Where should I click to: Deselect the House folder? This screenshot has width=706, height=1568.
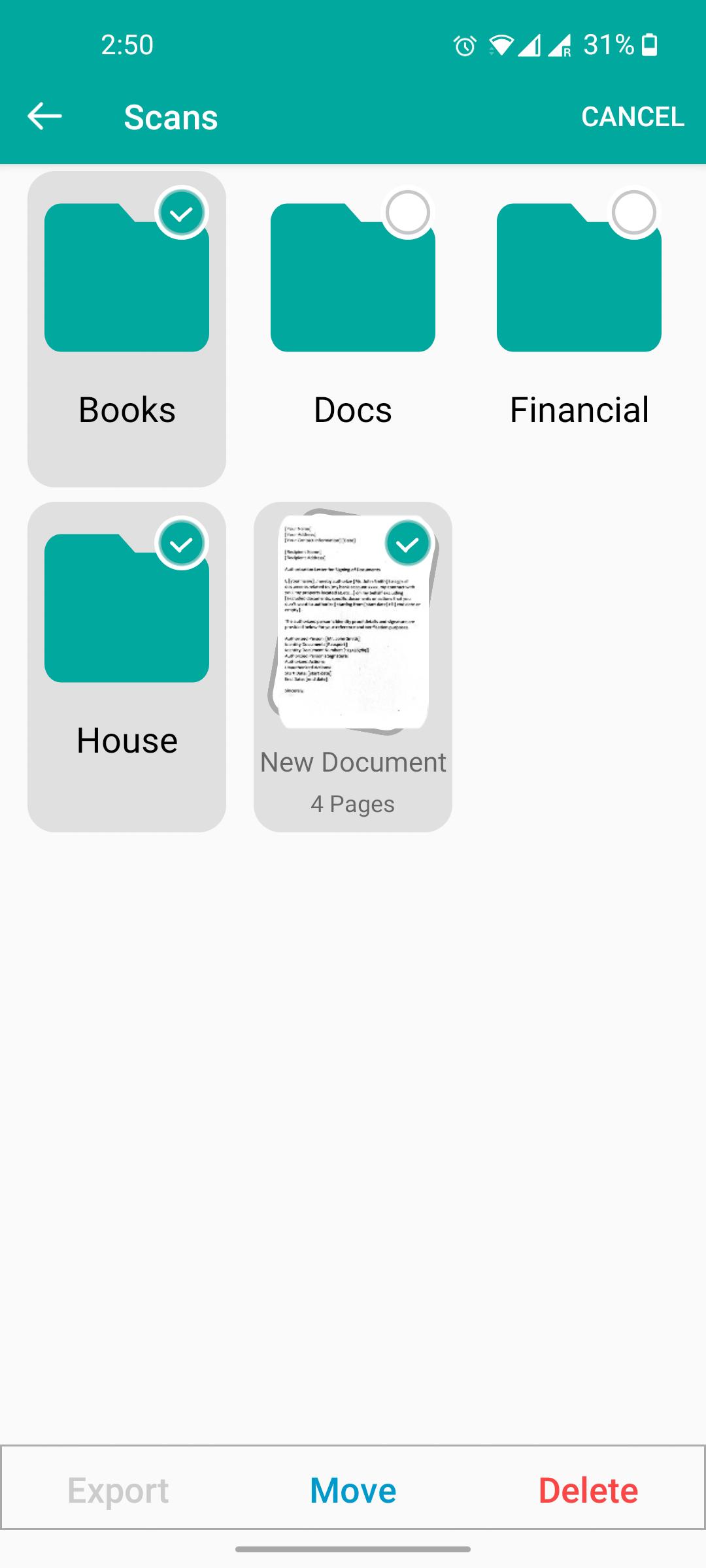(181, 544)
